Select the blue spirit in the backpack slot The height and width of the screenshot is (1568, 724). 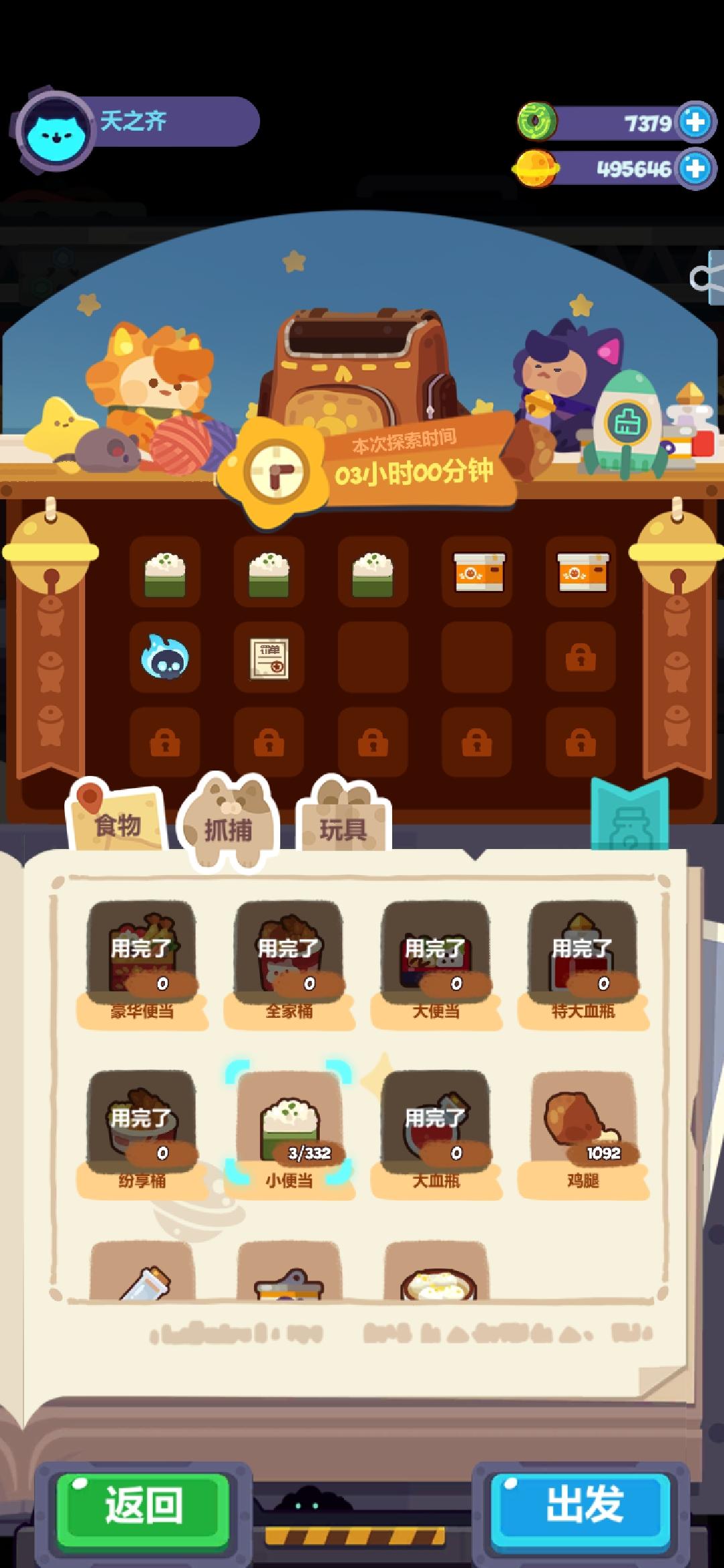[x=165, y=657]
